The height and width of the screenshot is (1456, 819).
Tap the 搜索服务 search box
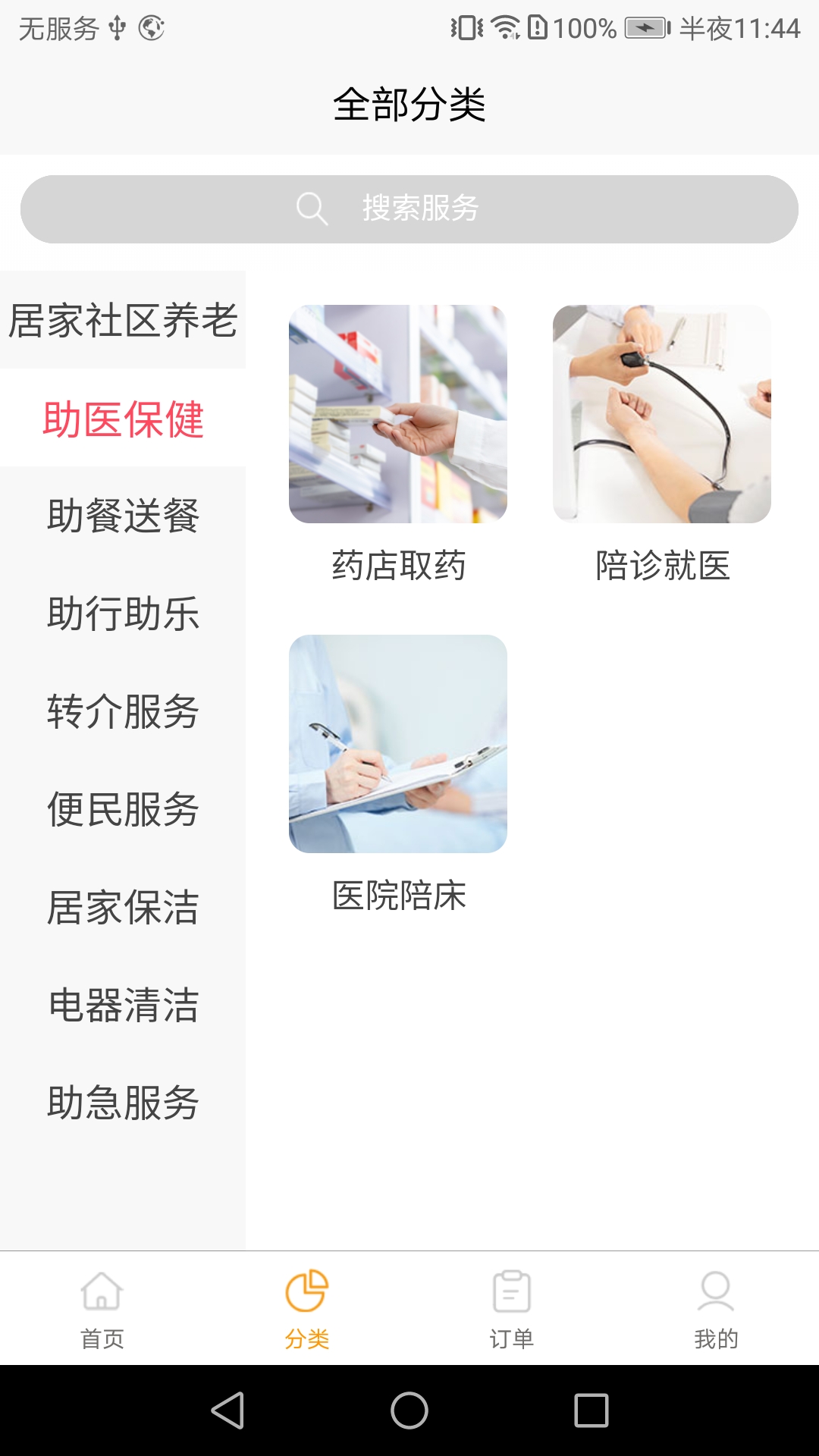409,209
